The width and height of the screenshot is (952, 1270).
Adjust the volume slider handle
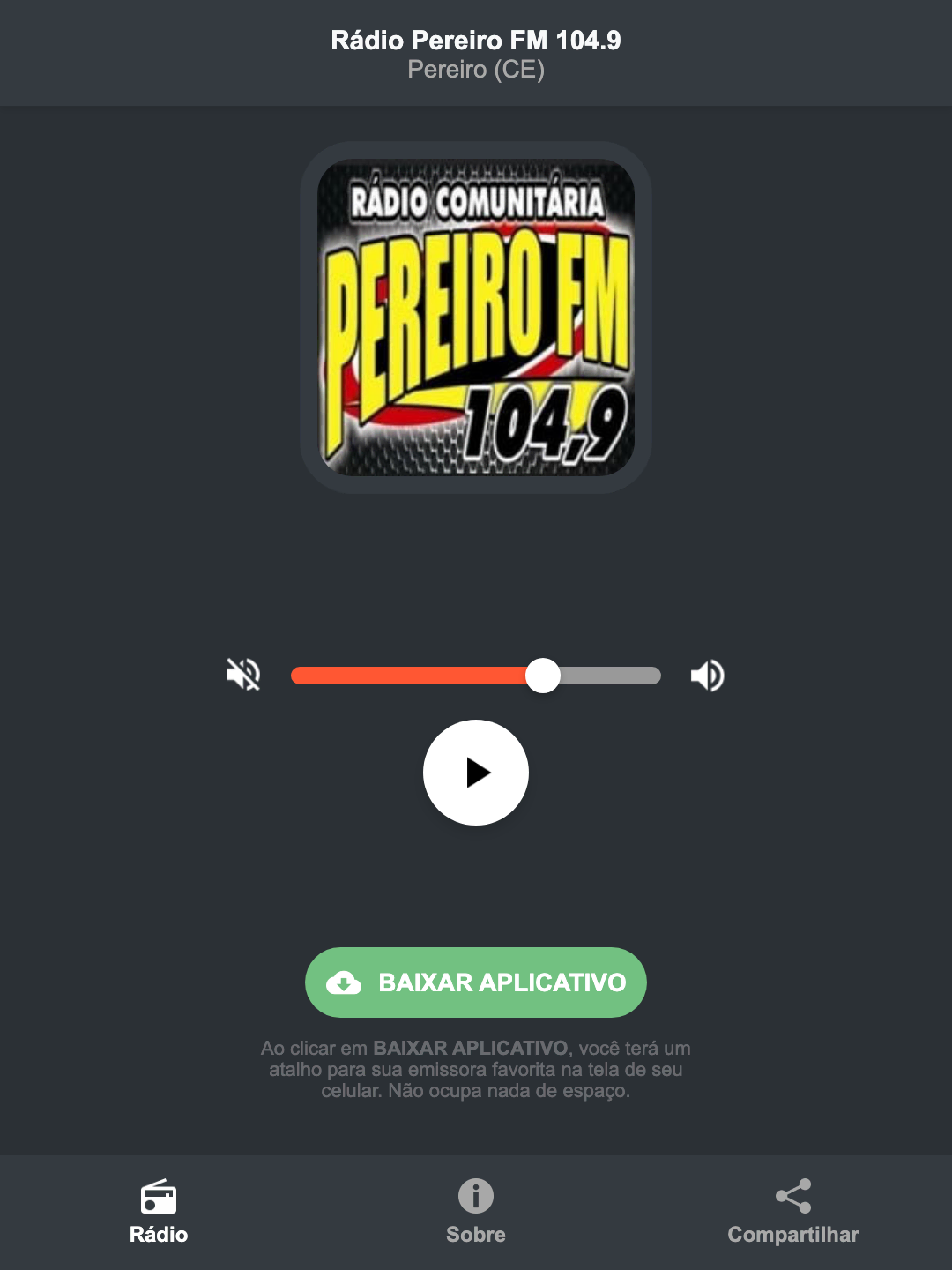(544, 675)
